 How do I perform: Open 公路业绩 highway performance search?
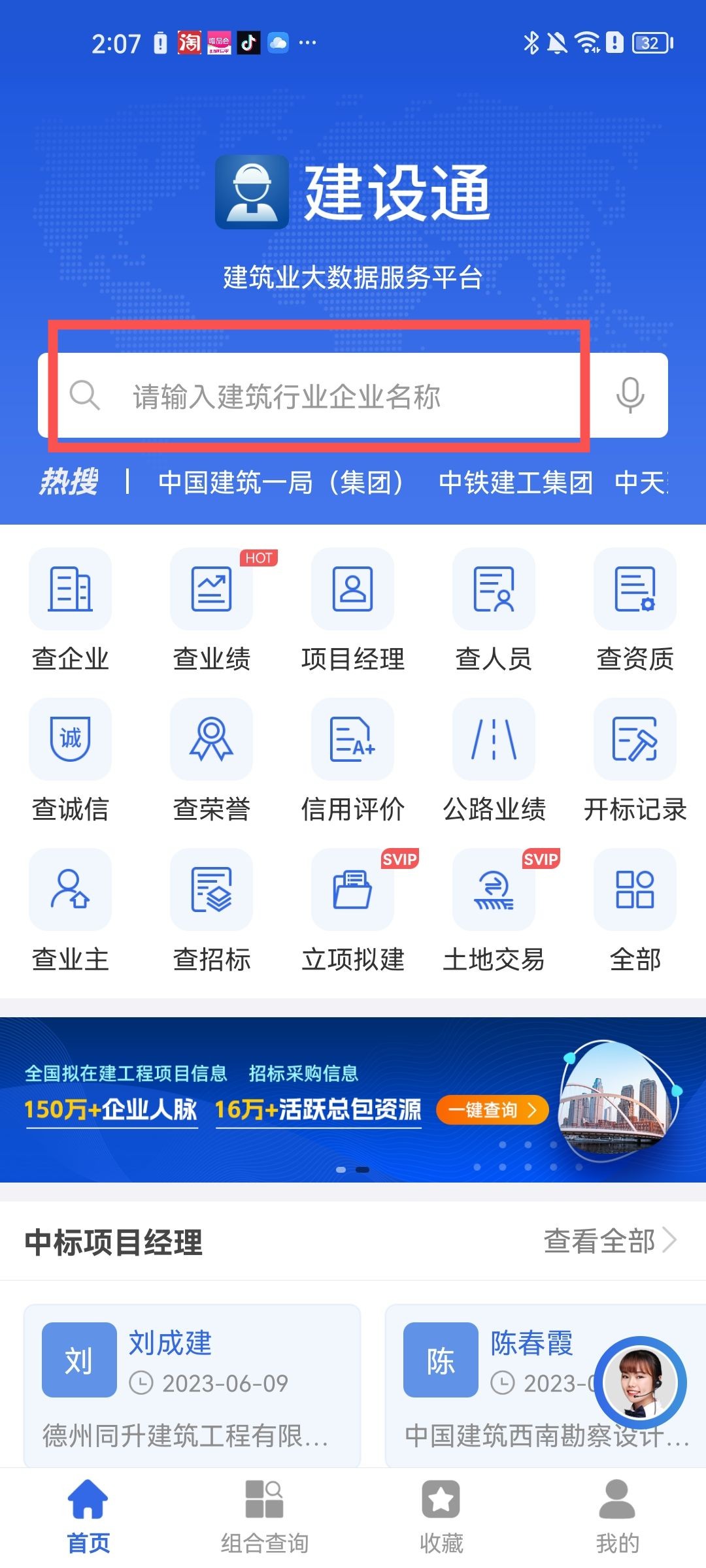point(494,740)
